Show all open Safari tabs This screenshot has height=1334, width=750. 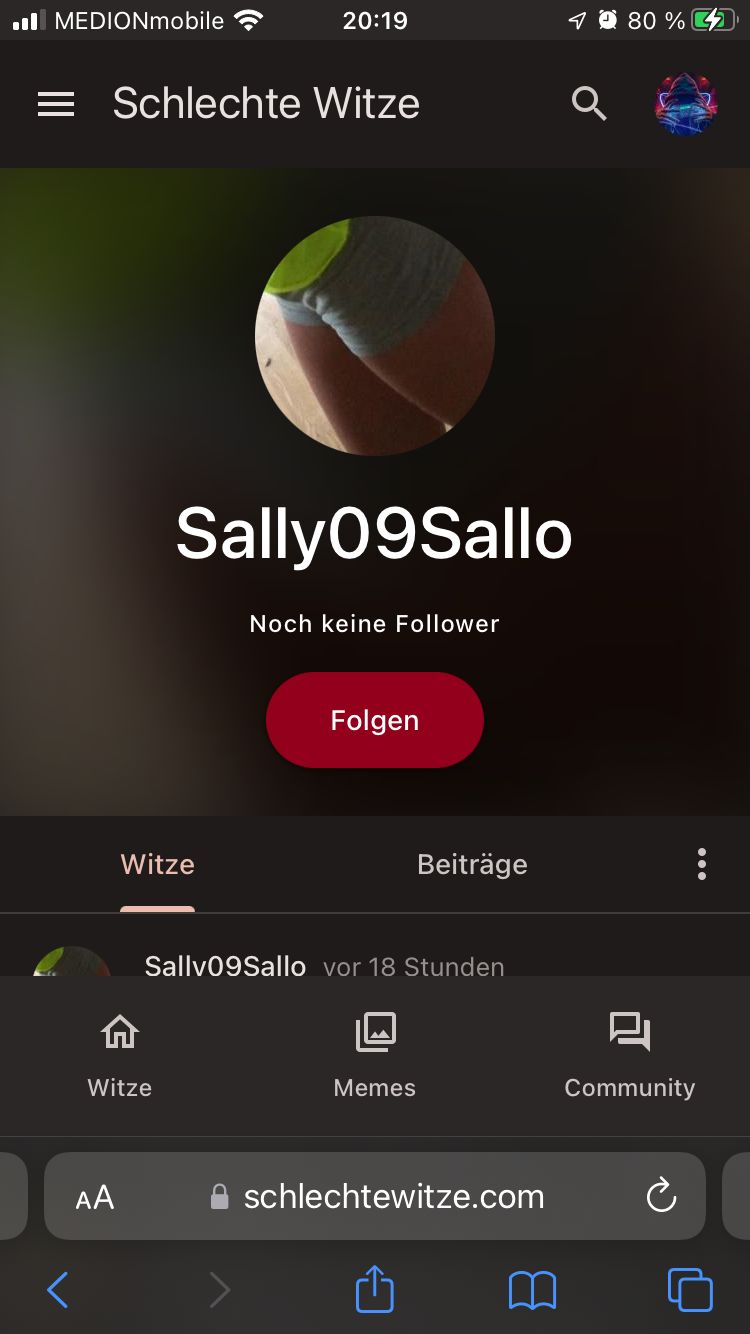[690, 1290]
